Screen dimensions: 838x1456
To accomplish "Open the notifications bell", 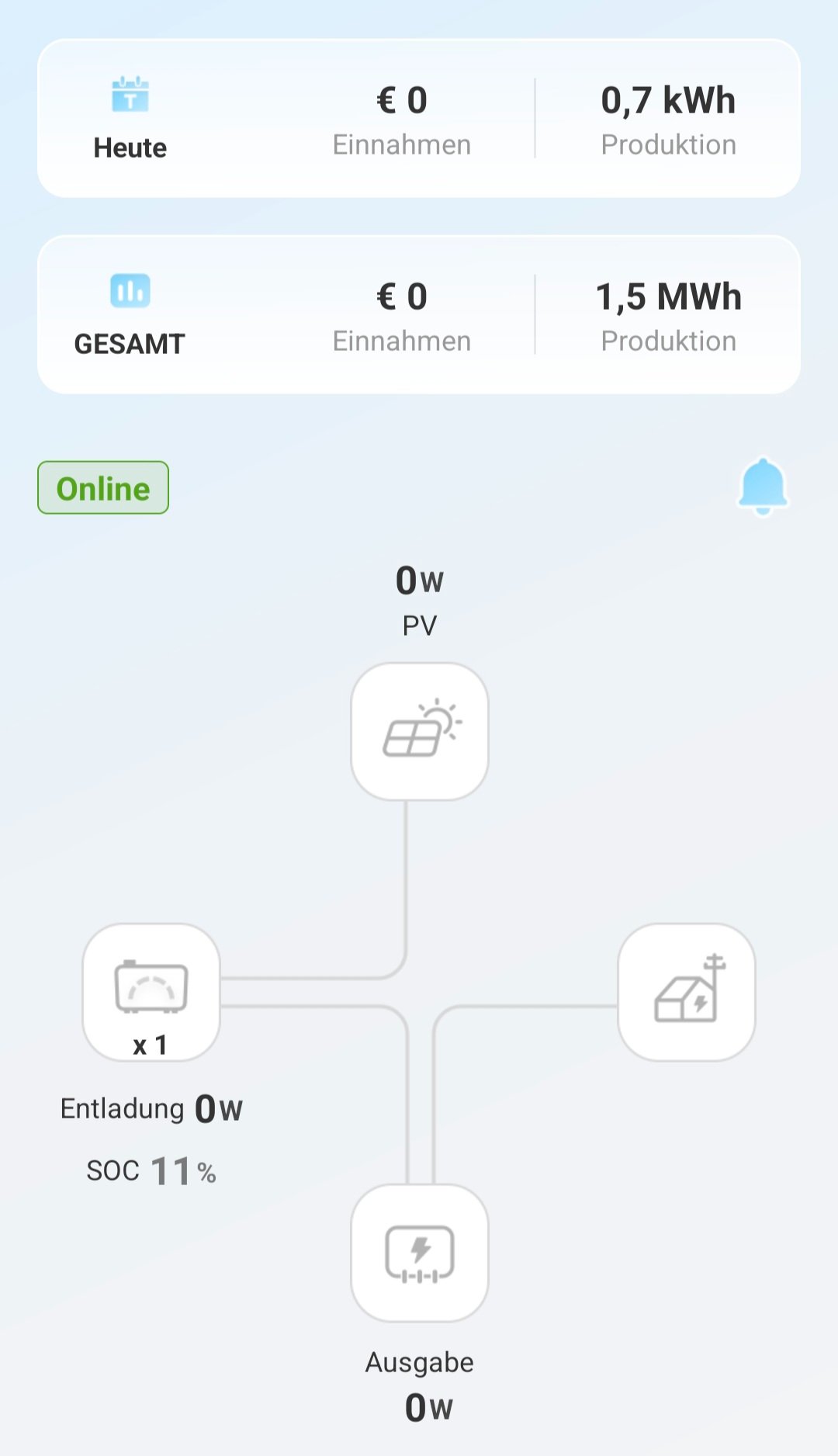I will tap(763, 487).
